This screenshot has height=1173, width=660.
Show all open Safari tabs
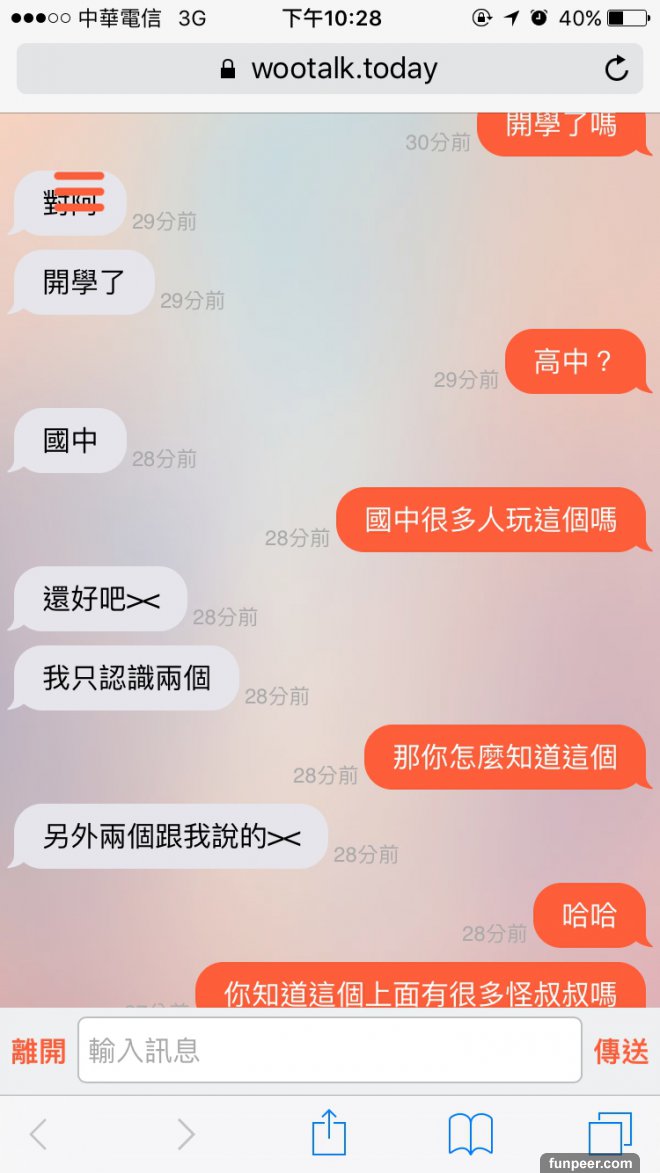[609, 1134]
